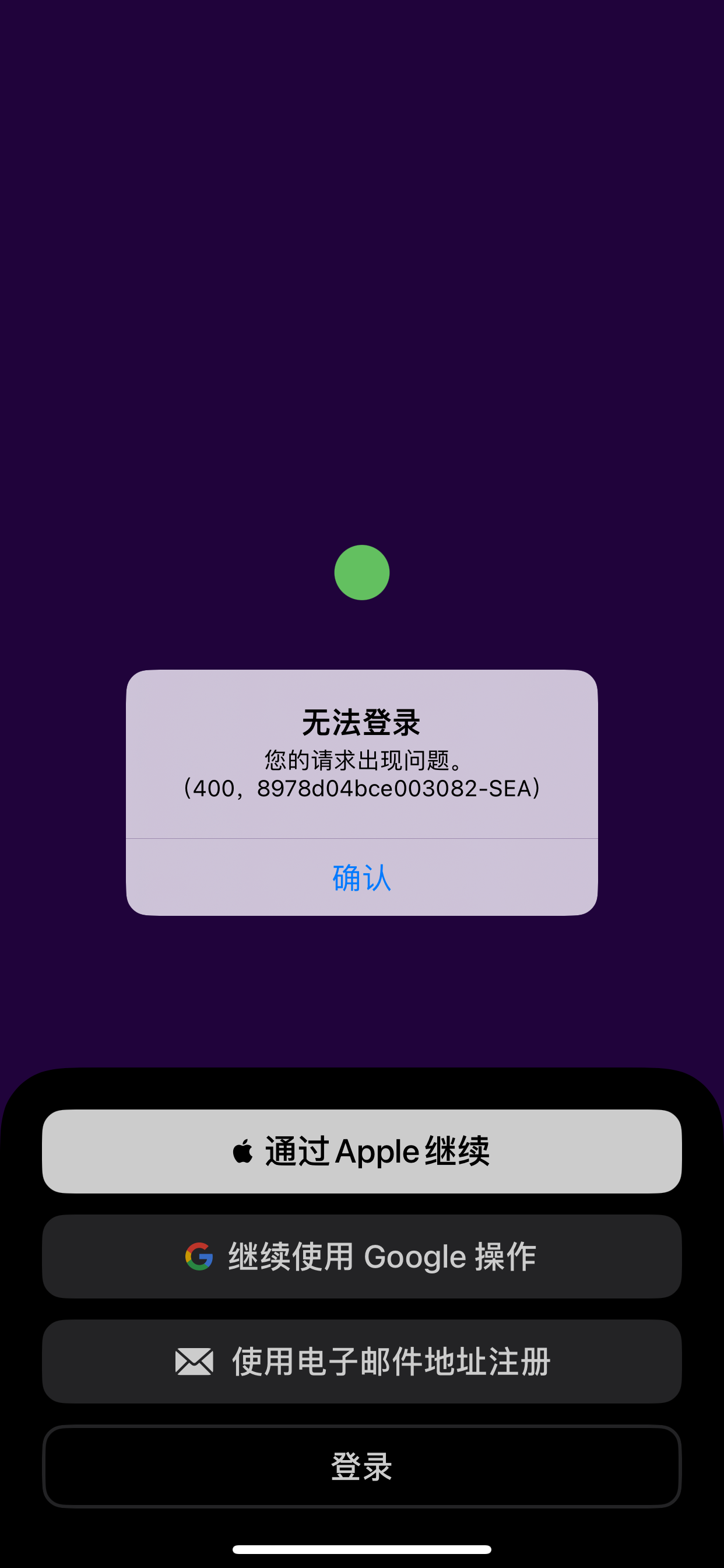Click the Apple icon on the white button
Viewport: 724px width, 1568px height.
tap(242, 1150)
